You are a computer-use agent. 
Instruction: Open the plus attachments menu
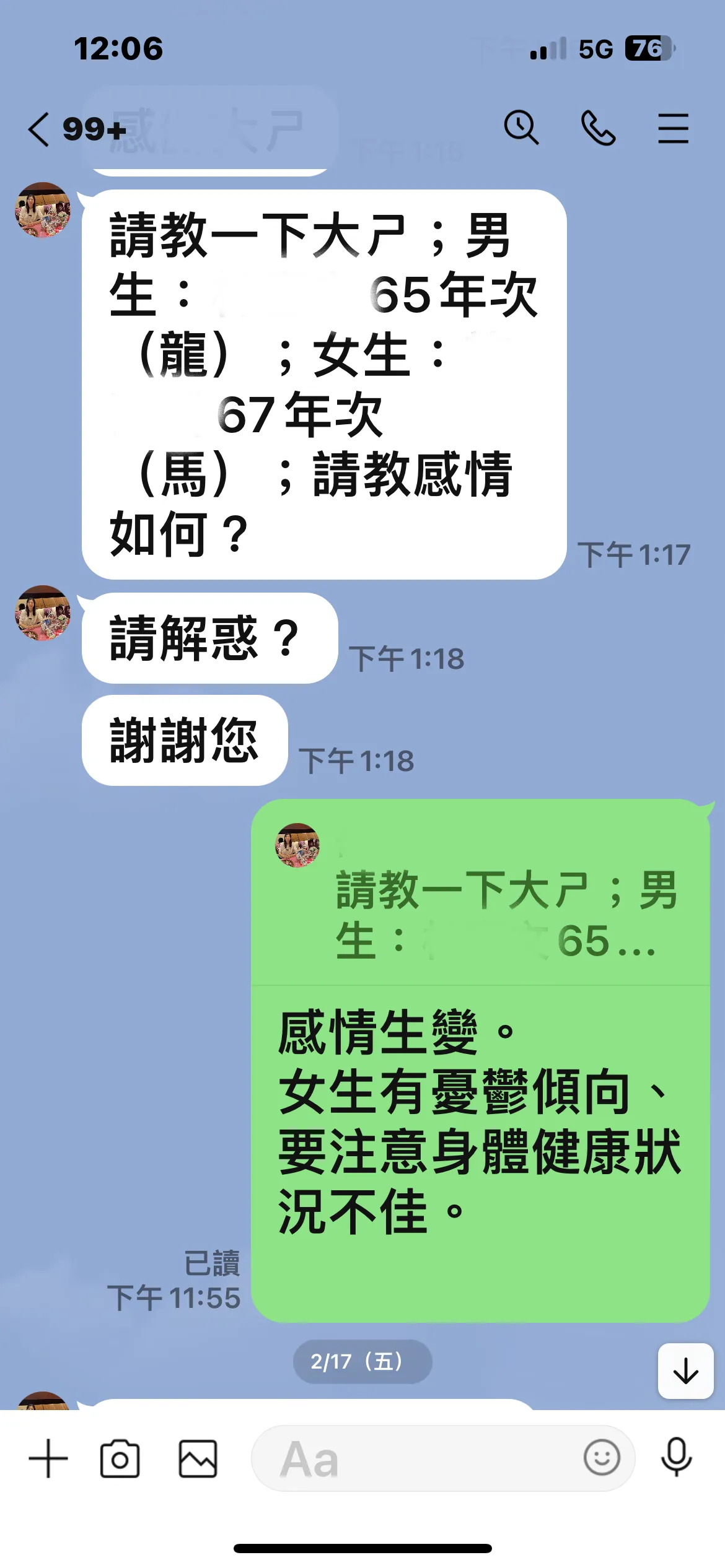(48, 1458)
